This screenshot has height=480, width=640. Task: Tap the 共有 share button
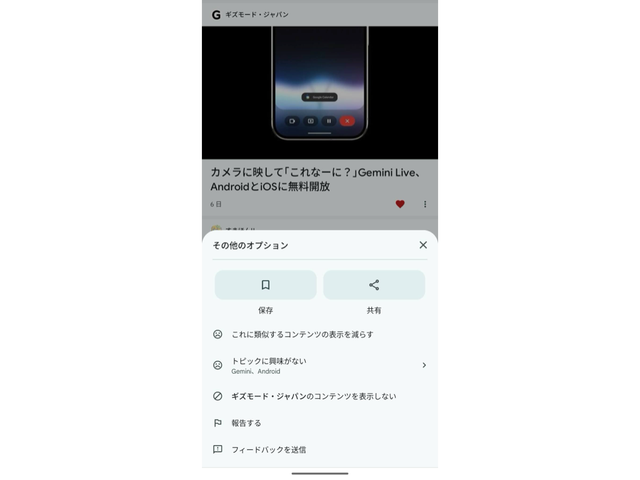pyautogui.click(x=374, y=285)
